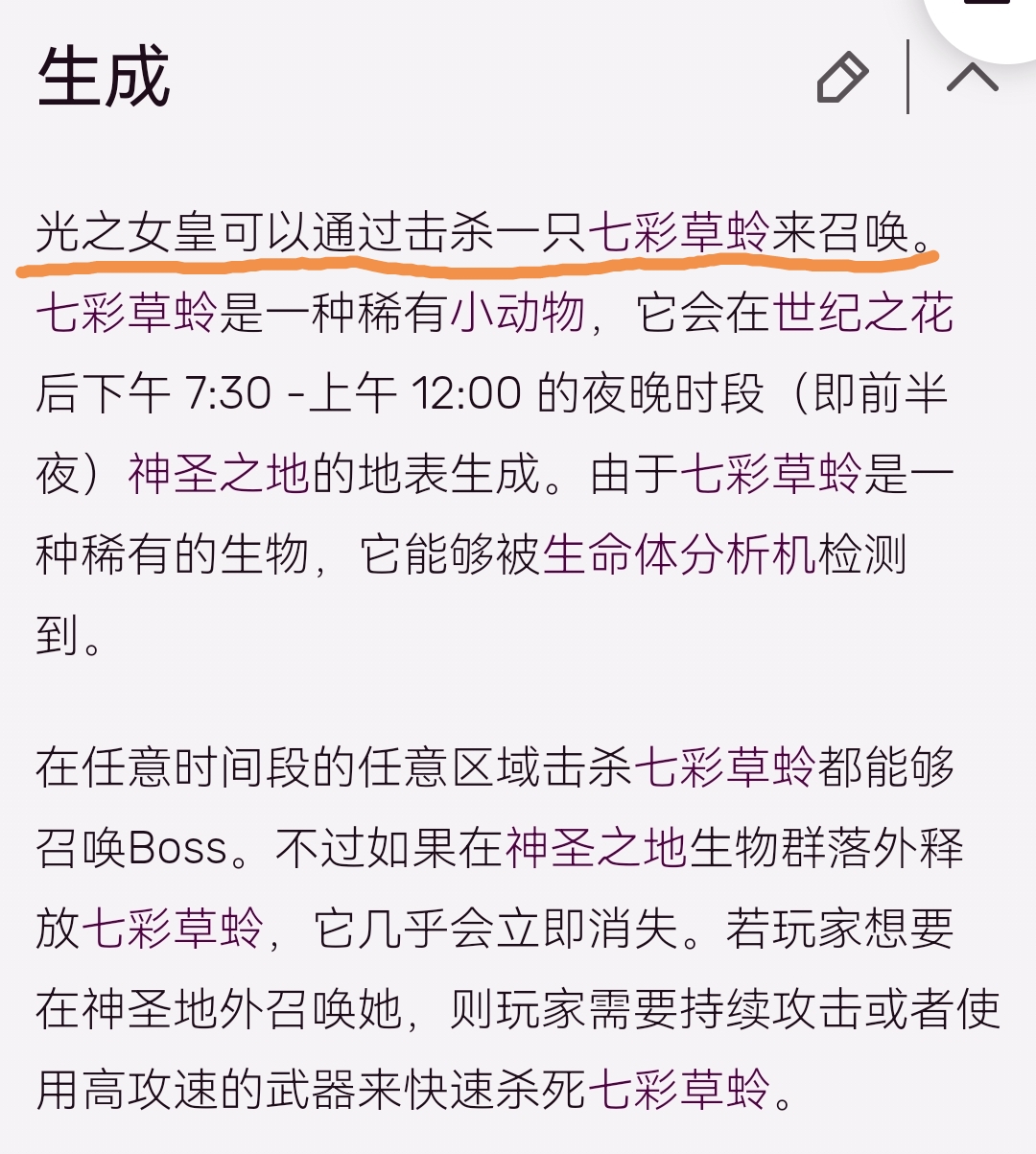Image resolution: width=1036 pixels, height=1154 pixels.
Task: Open the 七彩草蛉 link in the underlined sentence
Action: pyautogui.click(x=679, y=232)
